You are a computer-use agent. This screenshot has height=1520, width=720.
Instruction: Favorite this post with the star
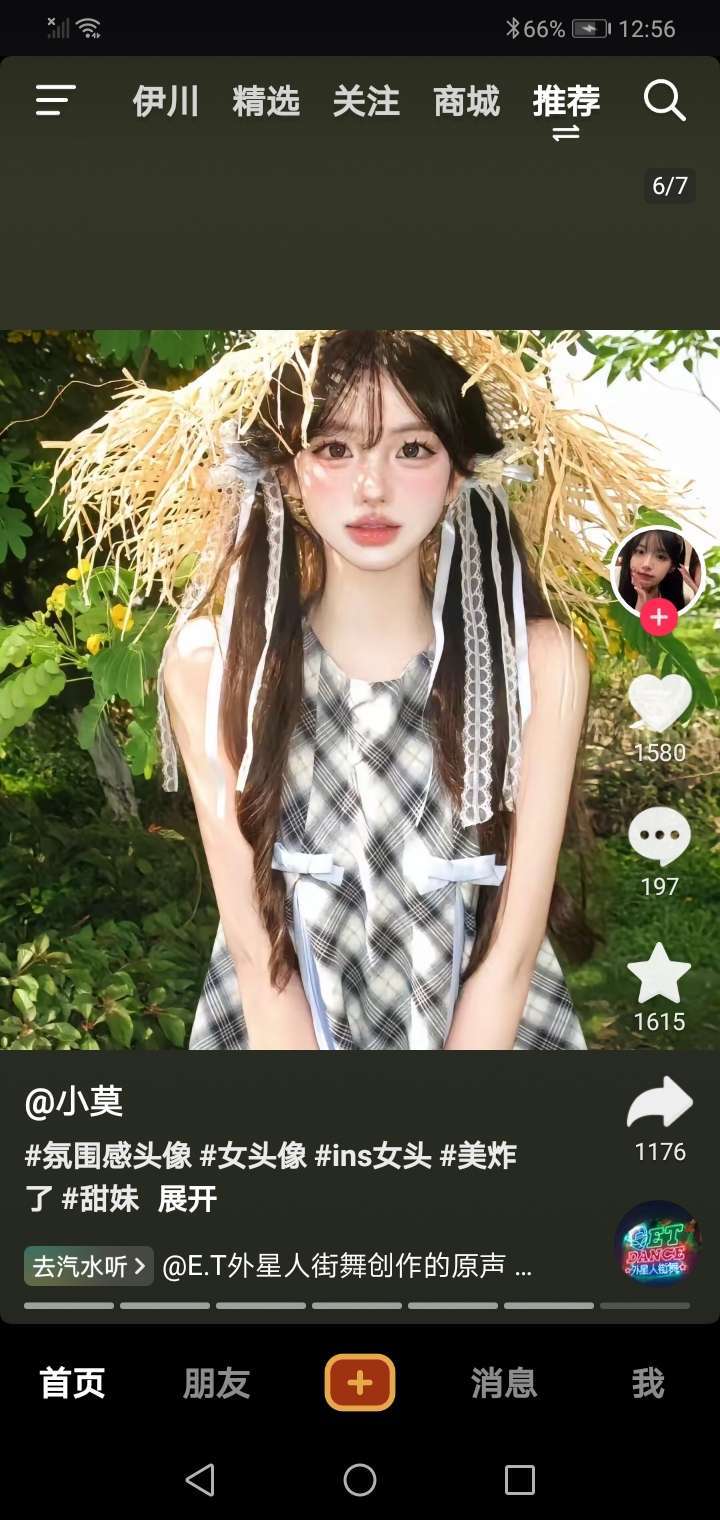(x=659, y=973)
